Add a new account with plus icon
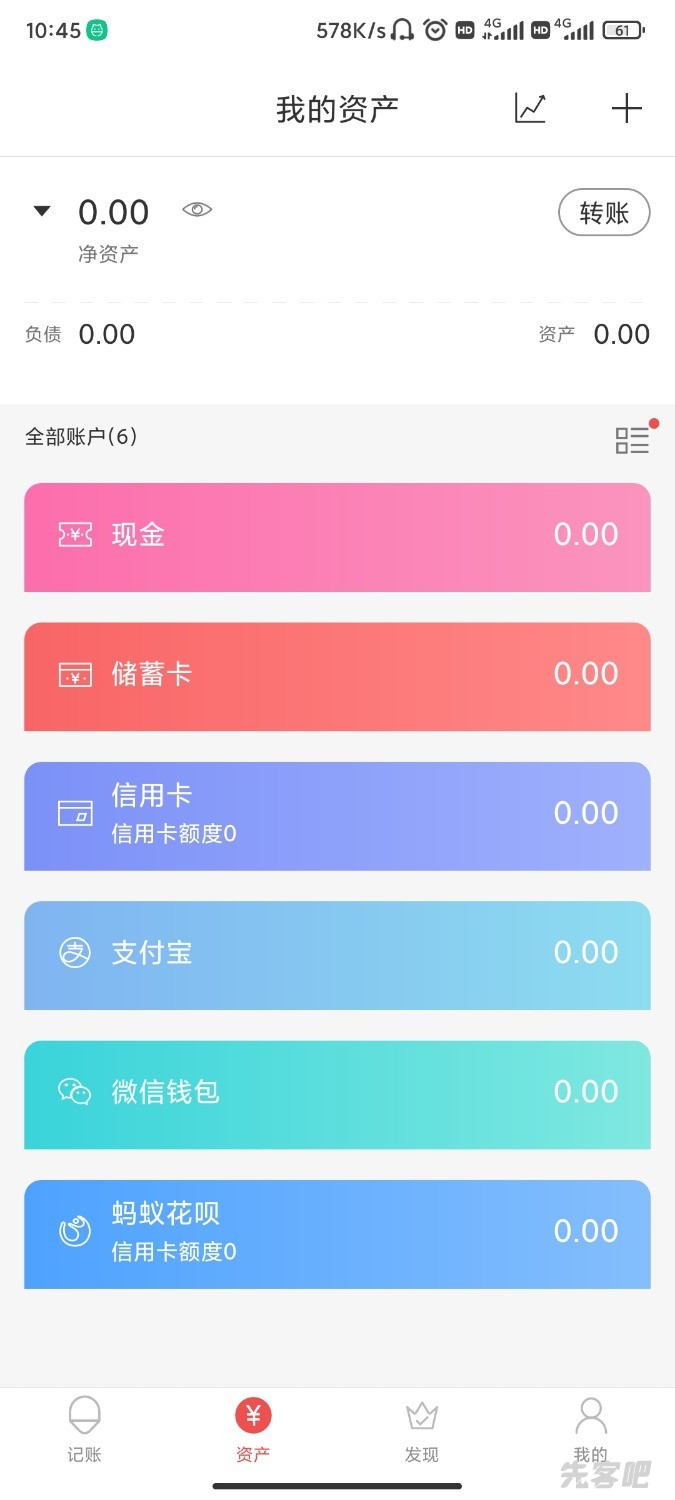The height and width of the screenshot is (1500, 675). [x=626, y=108]
